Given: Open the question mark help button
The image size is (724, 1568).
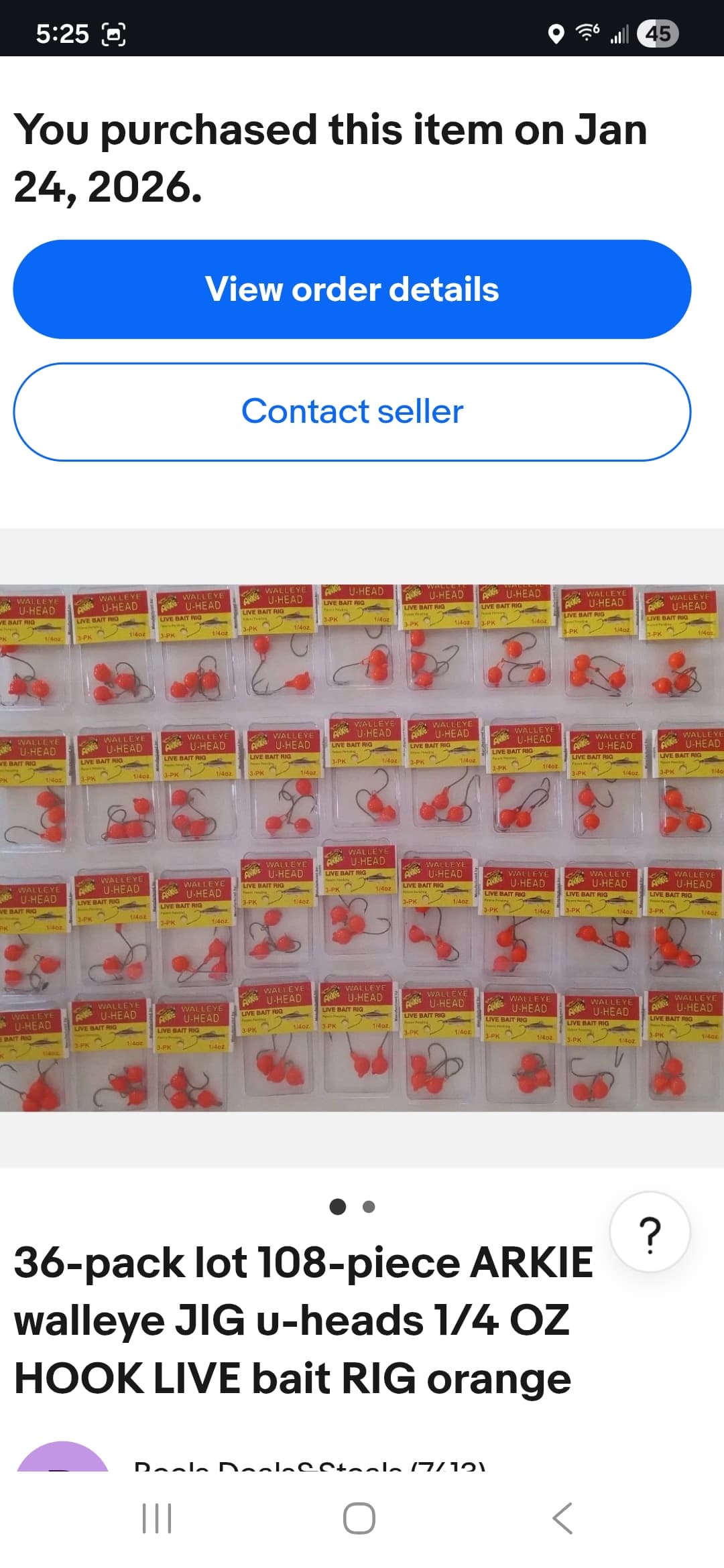Looking at the screenshot, I should coord(650,1232).
